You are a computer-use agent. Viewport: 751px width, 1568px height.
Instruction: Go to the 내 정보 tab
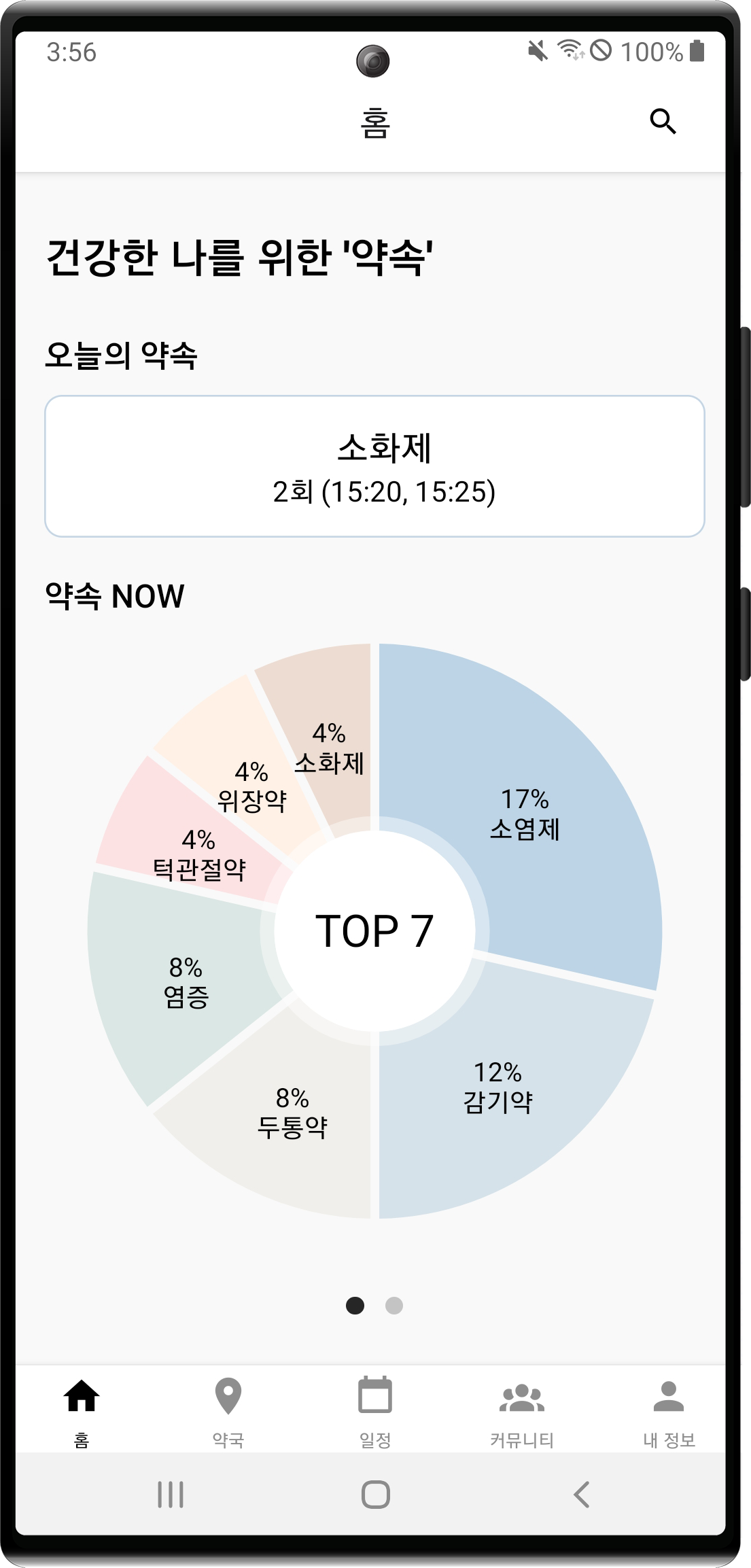669,1411
